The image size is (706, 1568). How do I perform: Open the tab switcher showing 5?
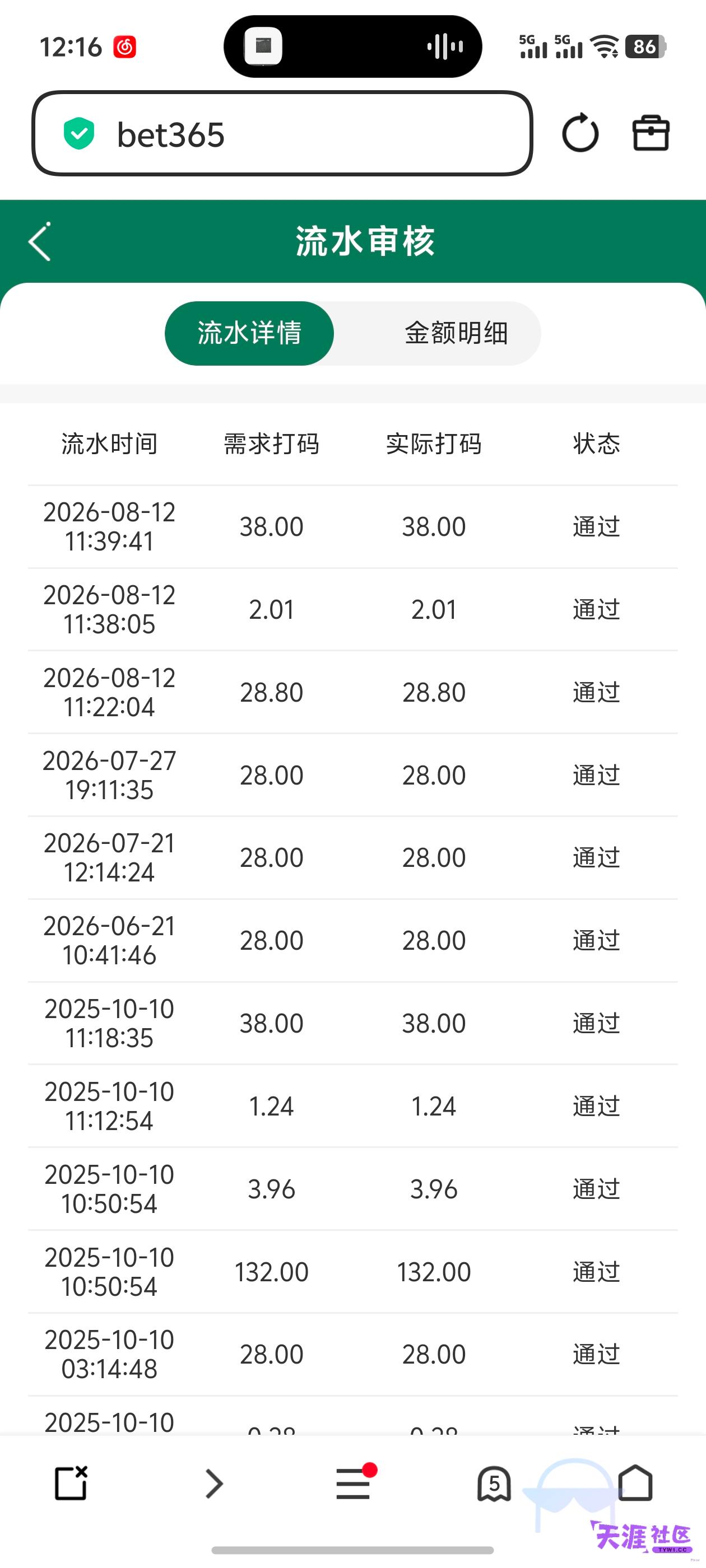point(494,1484)
